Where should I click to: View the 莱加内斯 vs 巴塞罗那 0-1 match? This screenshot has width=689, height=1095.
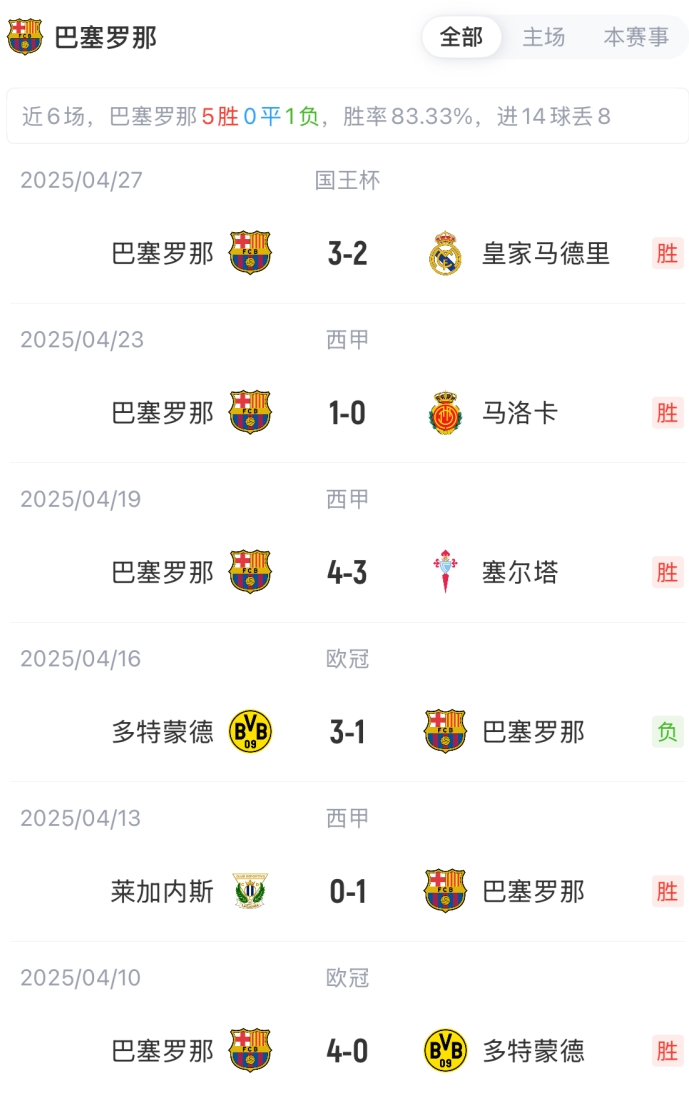347,891
